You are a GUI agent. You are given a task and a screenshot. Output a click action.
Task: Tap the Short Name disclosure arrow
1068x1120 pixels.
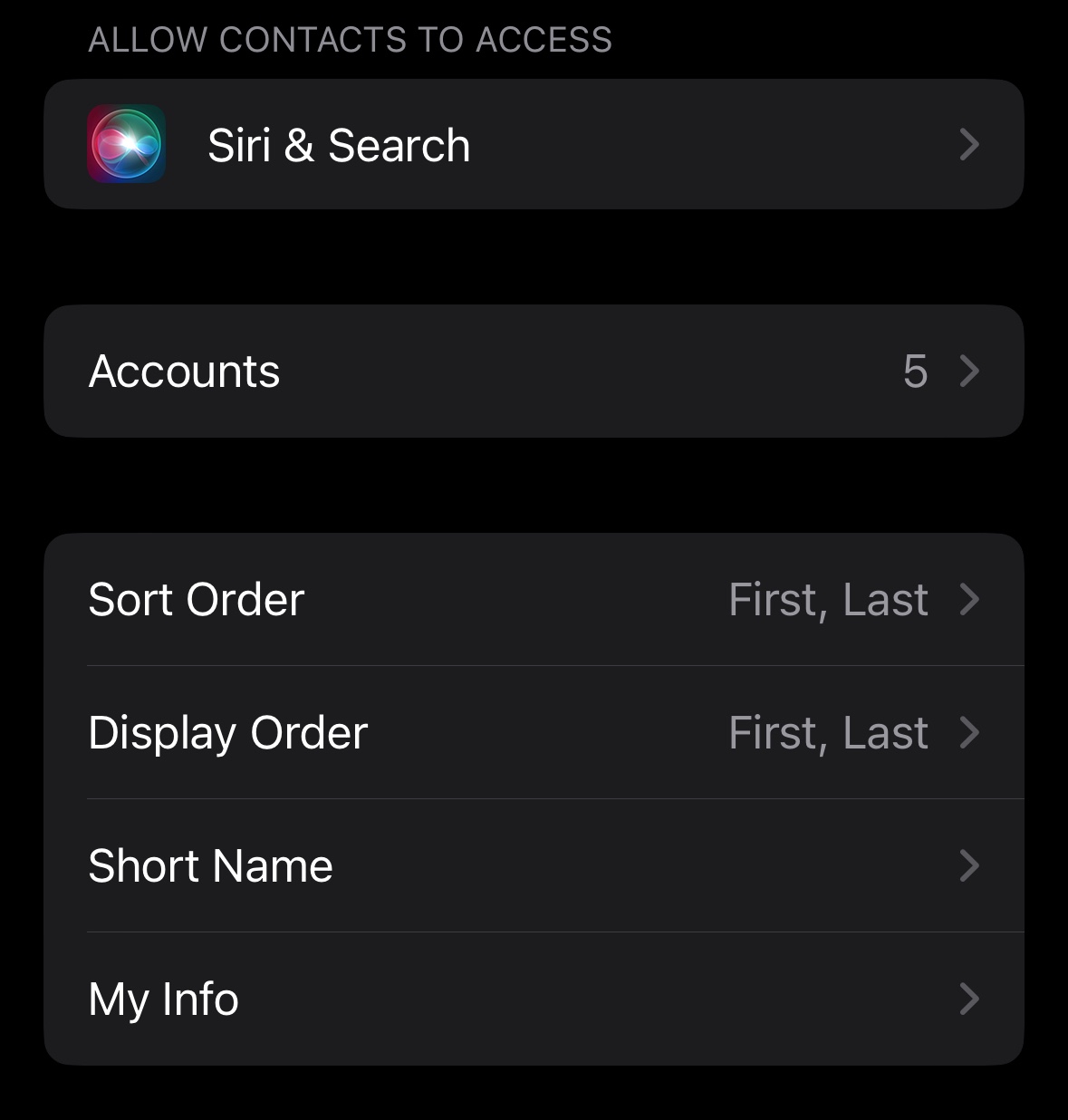[x=970, y=865]
